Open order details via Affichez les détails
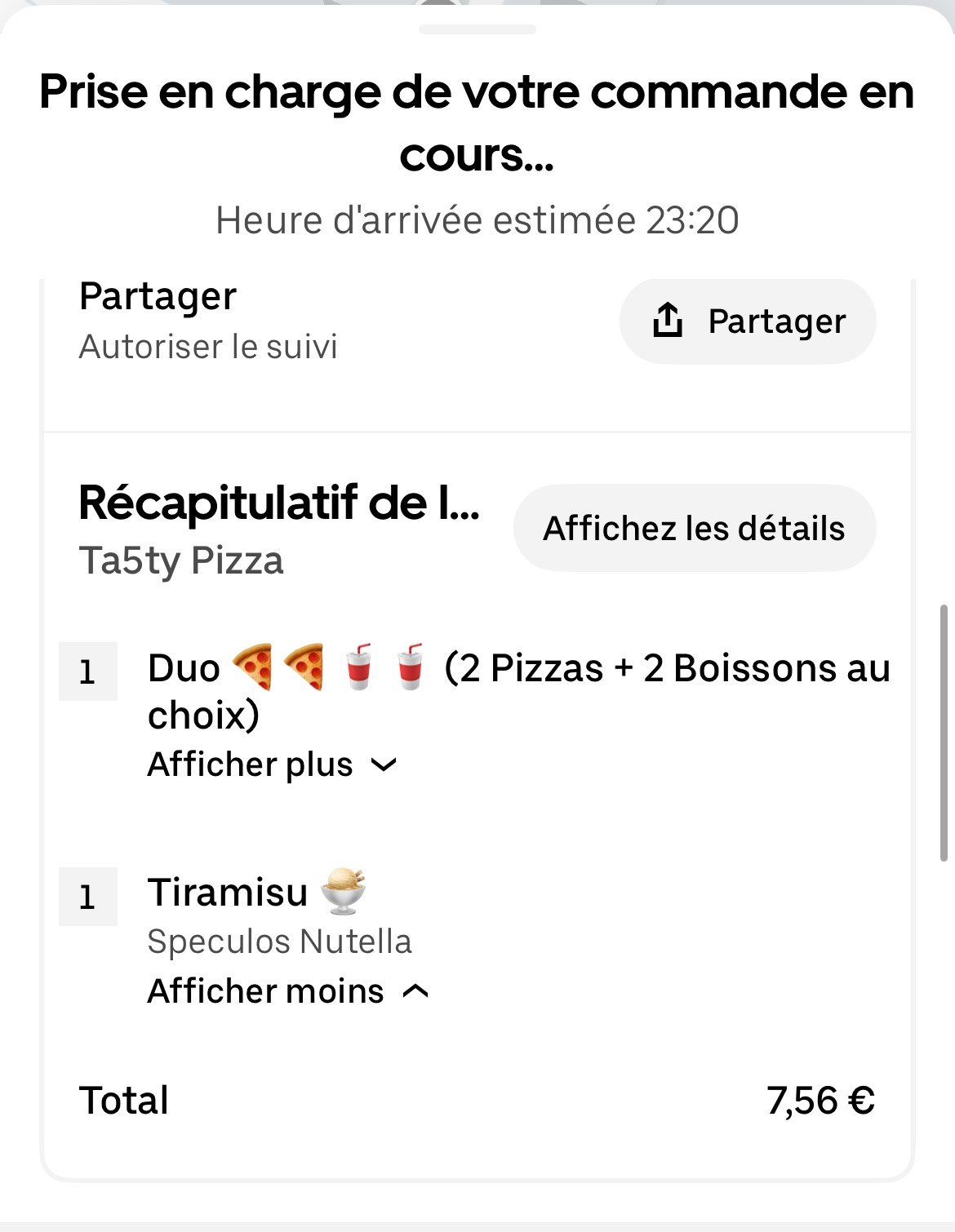955x1232 pixels. pos(695,528)
